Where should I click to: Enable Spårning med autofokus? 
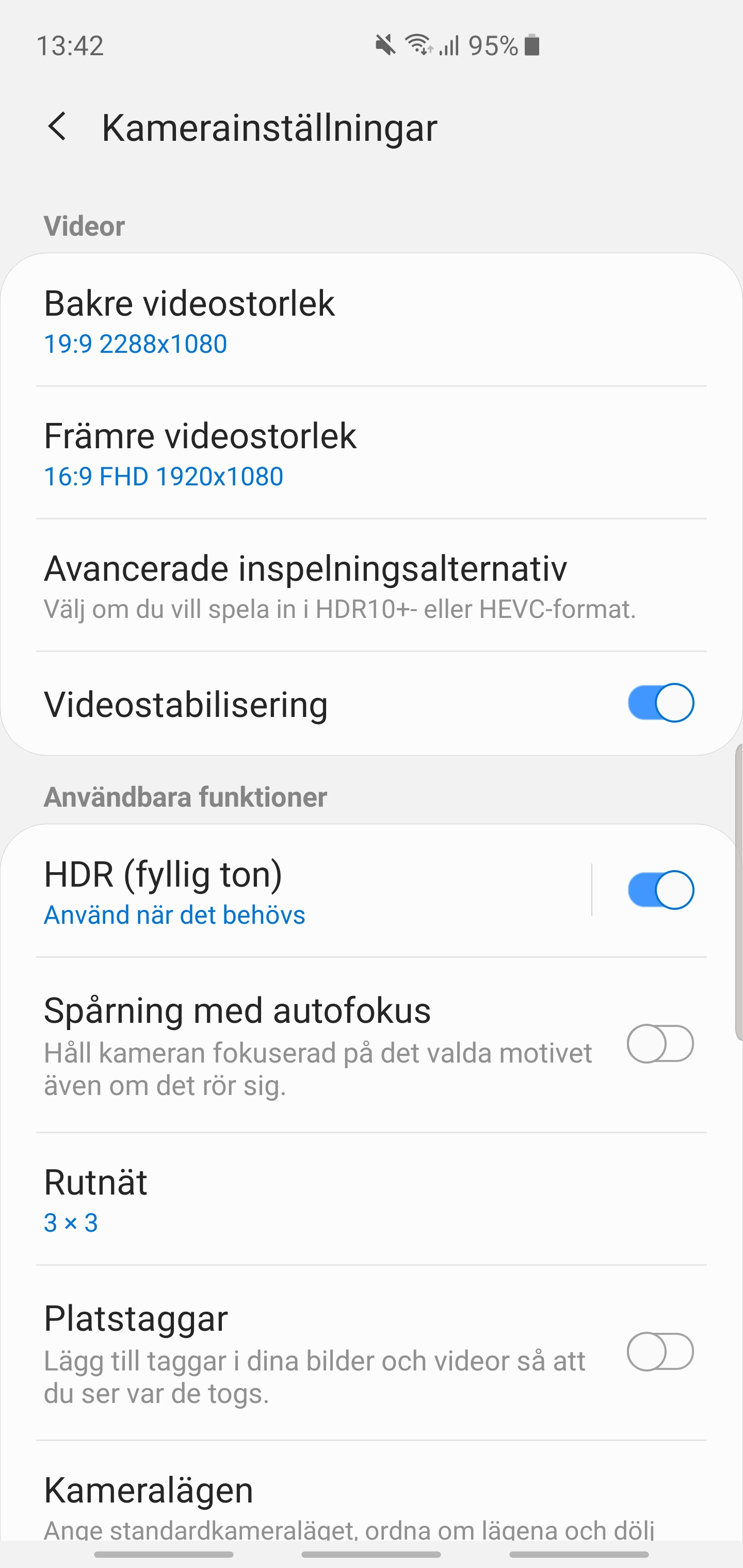coord(661,1044)
